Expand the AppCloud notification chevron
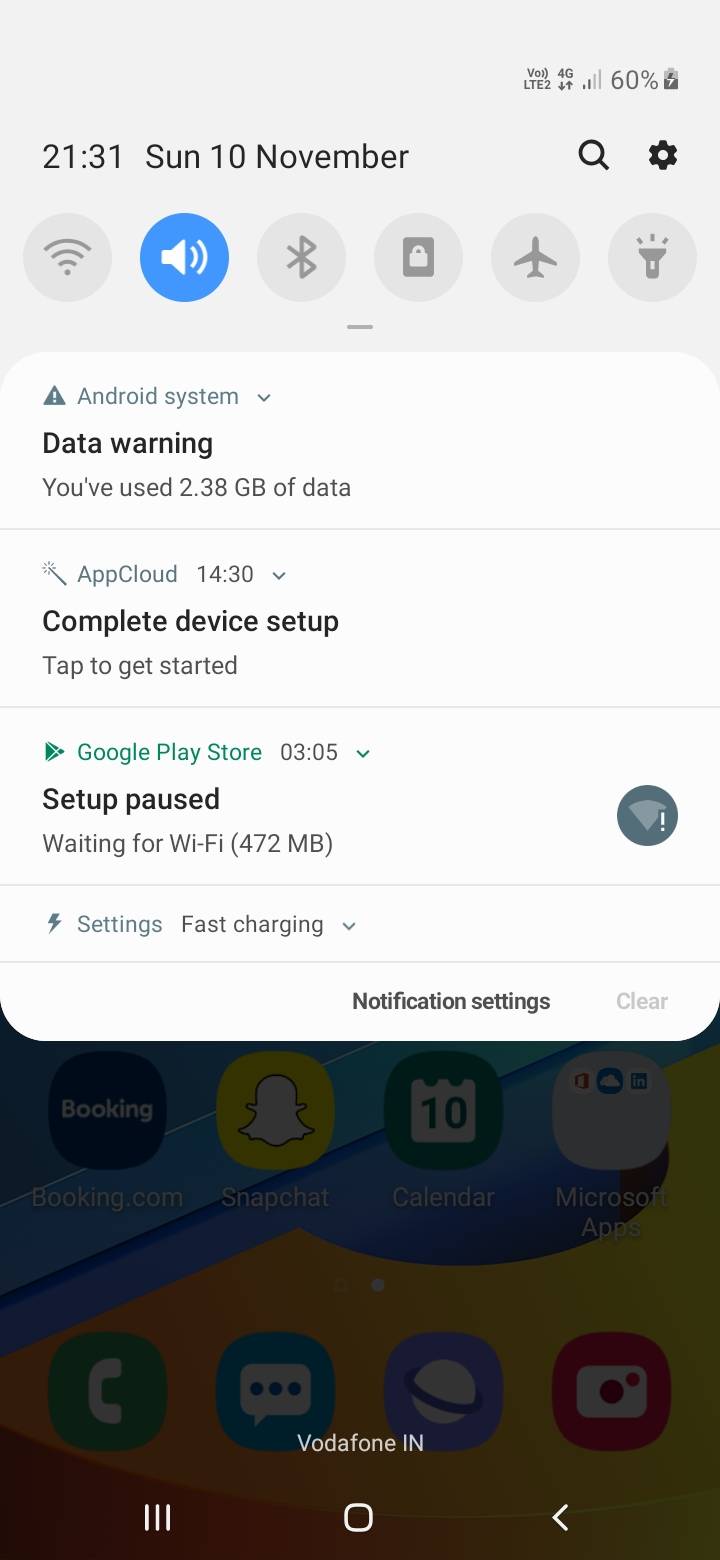The image size is (720, 1560). pyautogui.click(x=279, y=575)
